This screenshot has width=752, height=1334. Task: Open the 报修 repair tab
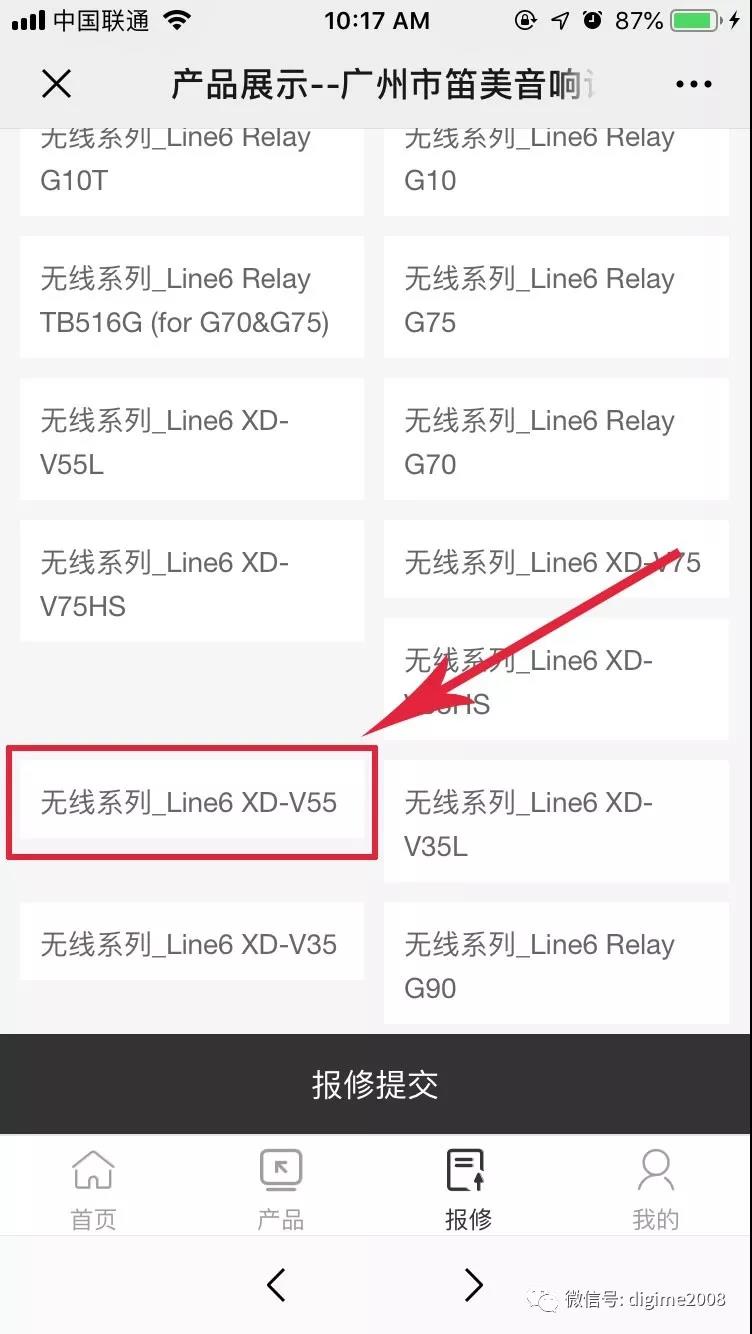click(468, 1190)
